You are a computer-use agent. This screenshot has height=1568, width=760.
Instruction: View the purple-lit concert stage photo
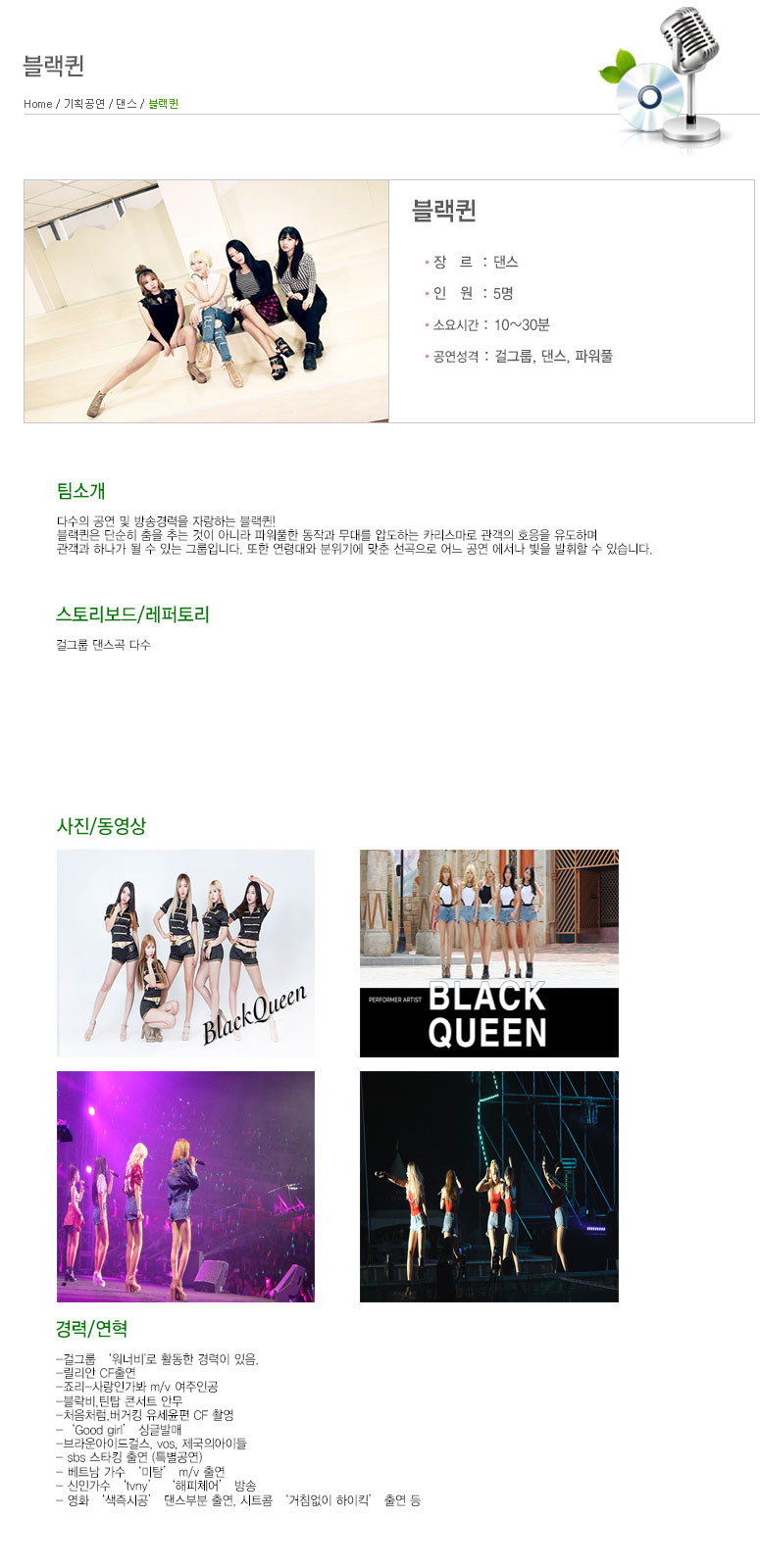coord(185,1186)
